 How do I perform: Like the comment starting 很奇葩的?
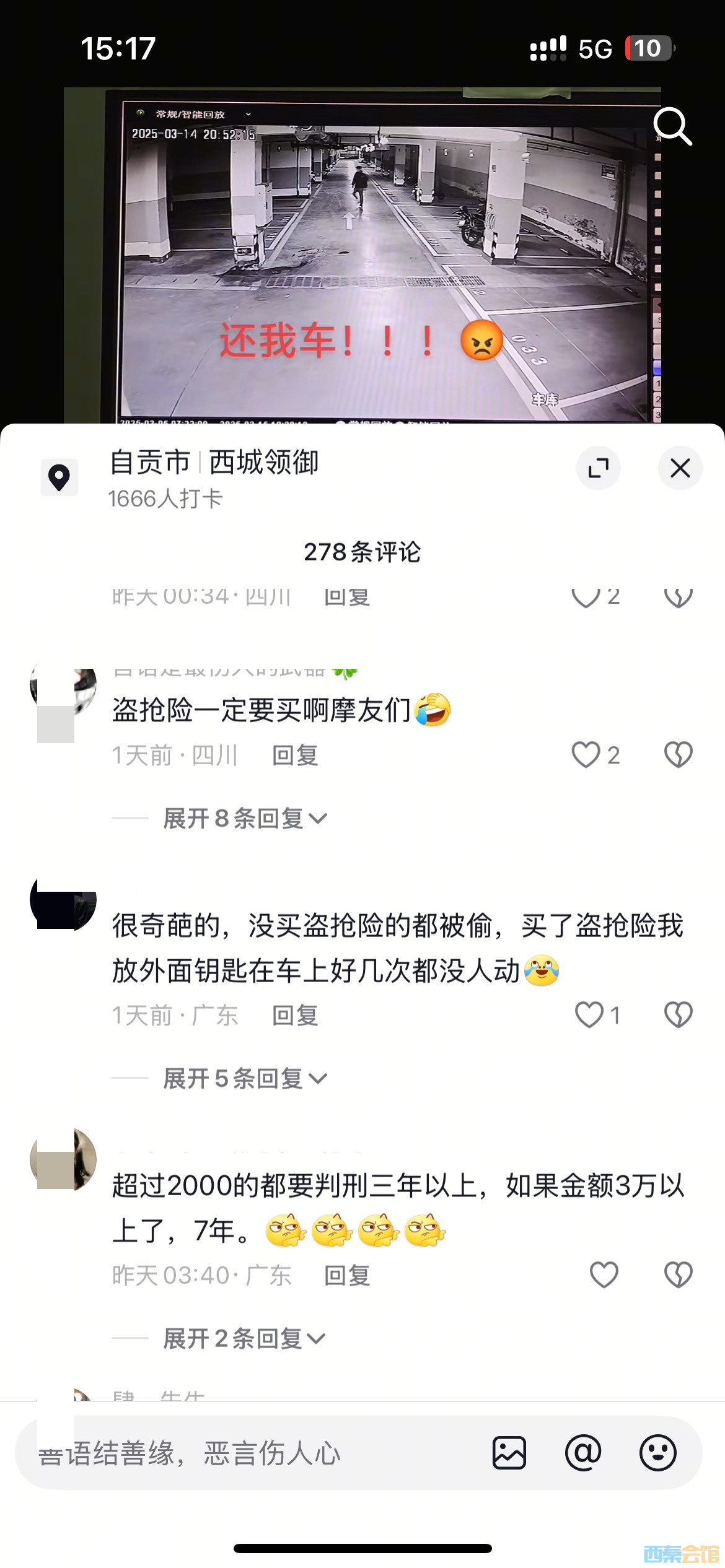click(x=589, y=1015)
